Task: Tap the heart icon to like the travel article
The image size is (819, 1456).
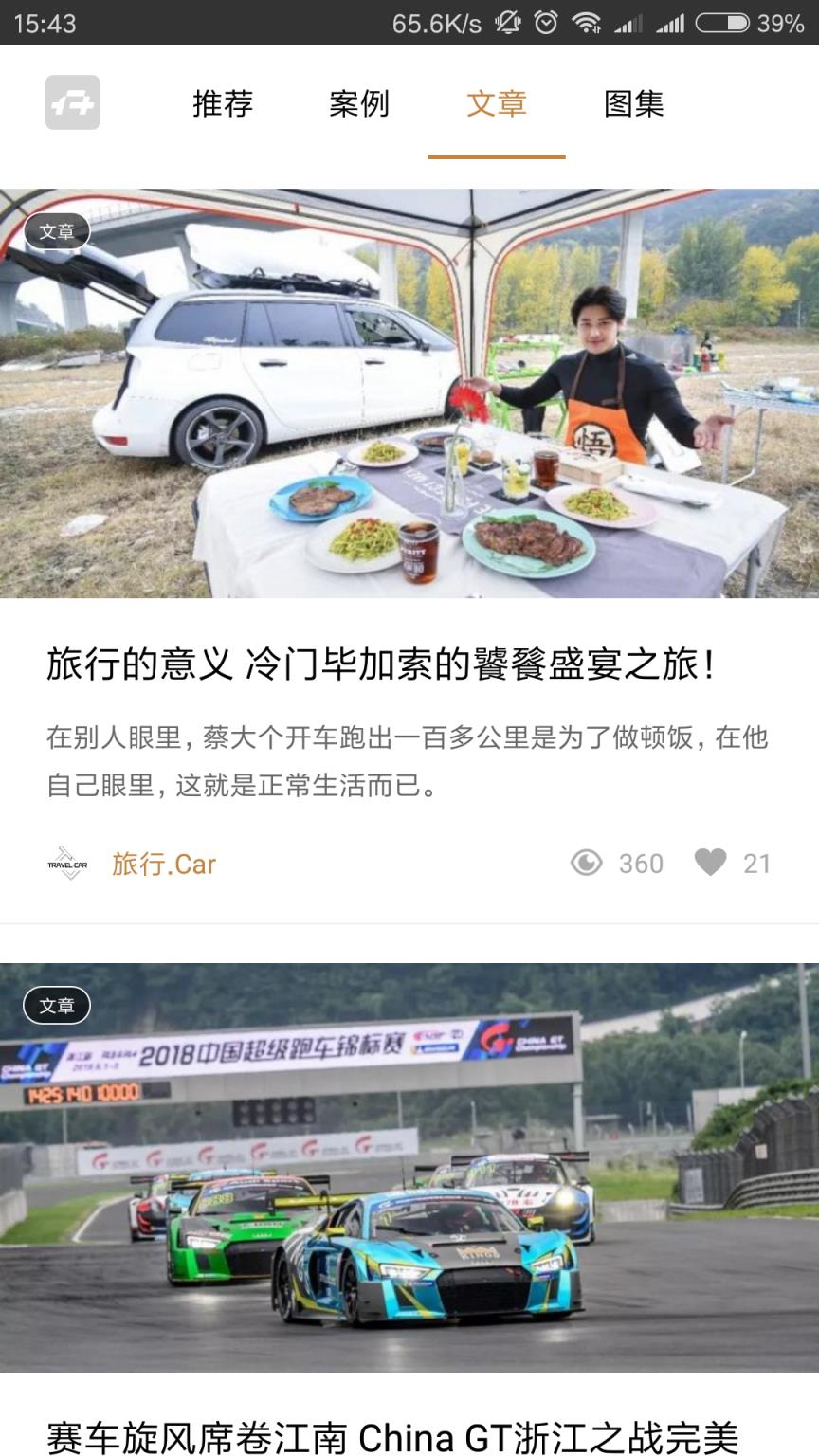Action: tap(712, 864)
